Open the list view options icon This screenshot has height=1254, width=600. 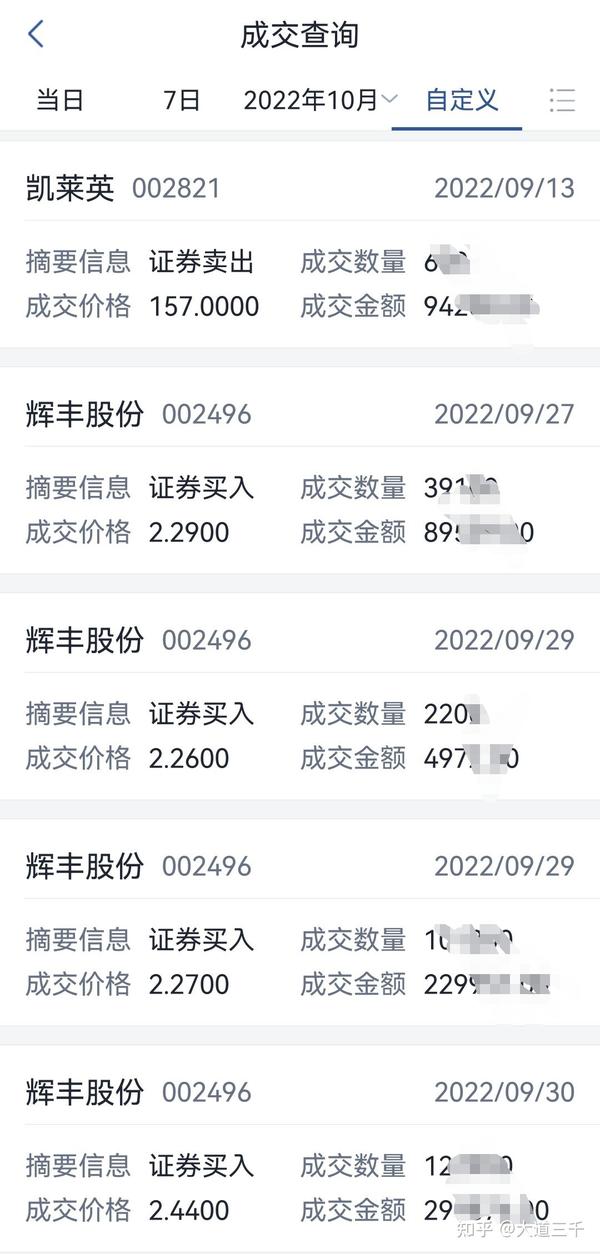563,100
